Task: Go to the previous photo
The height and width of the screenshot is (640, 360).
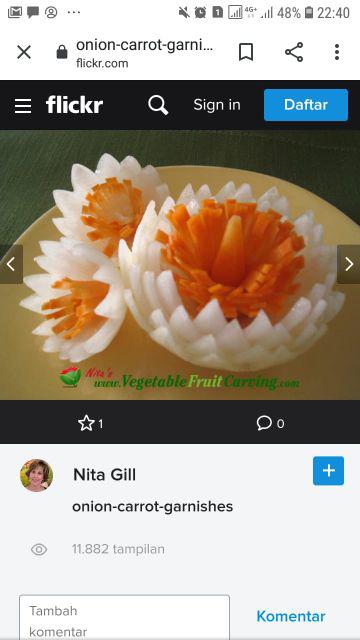Action: point(11,264)
